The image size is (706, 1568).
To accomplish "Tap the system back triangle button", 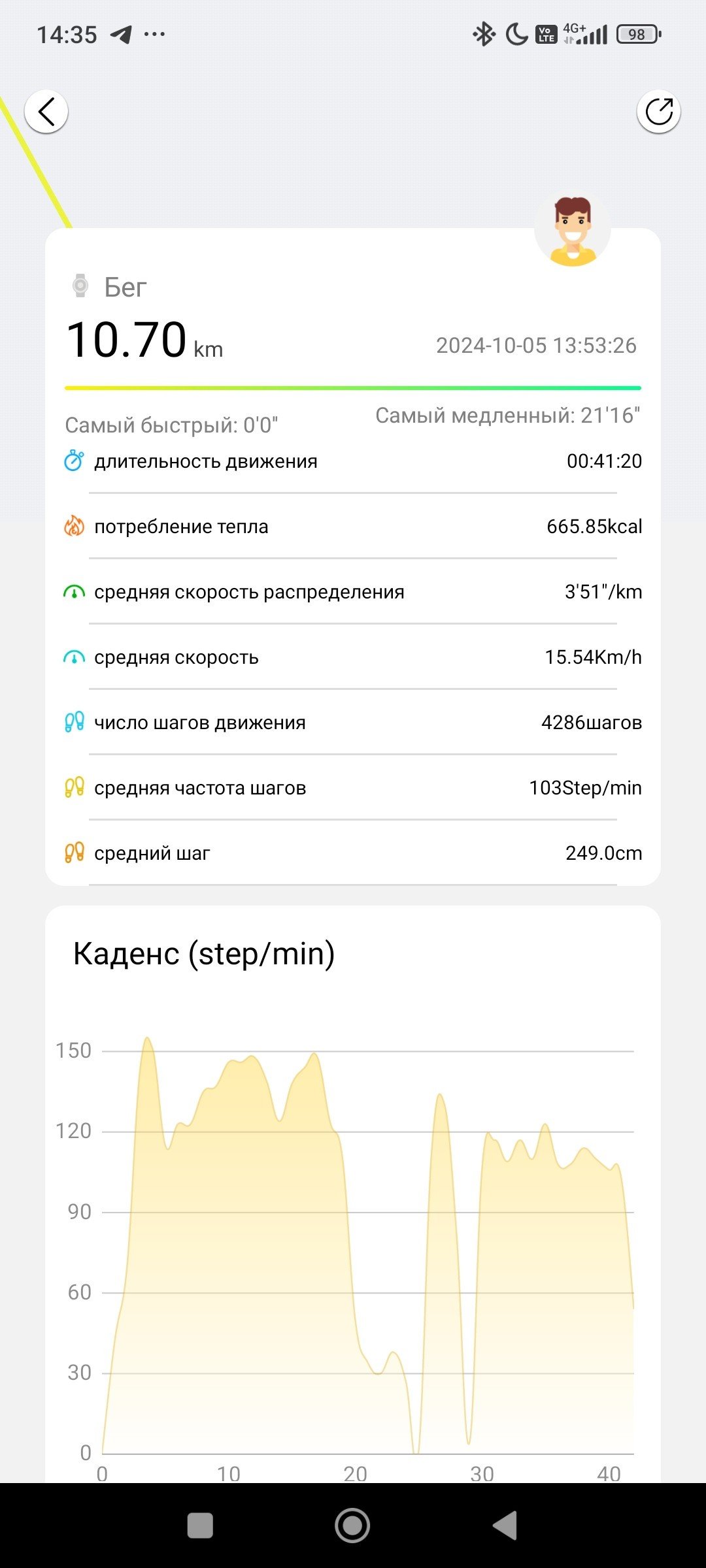I will [x=505, y=1526].
